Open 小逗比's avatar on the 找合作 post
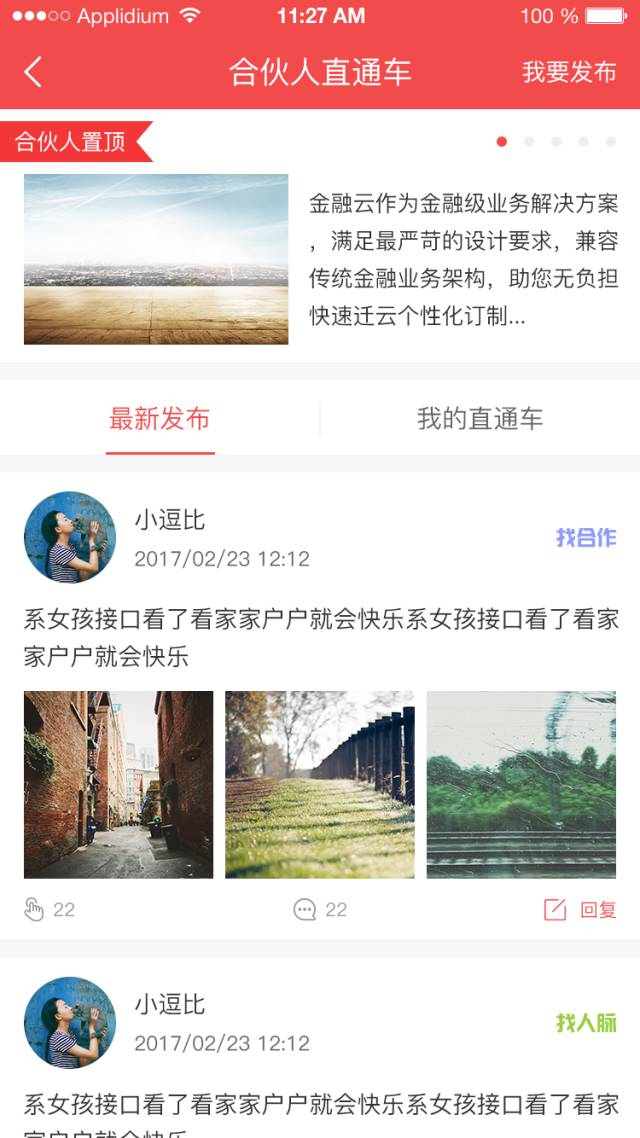Image resolution: width=640 pixels, height=1138 pixels. coord(70,537)
